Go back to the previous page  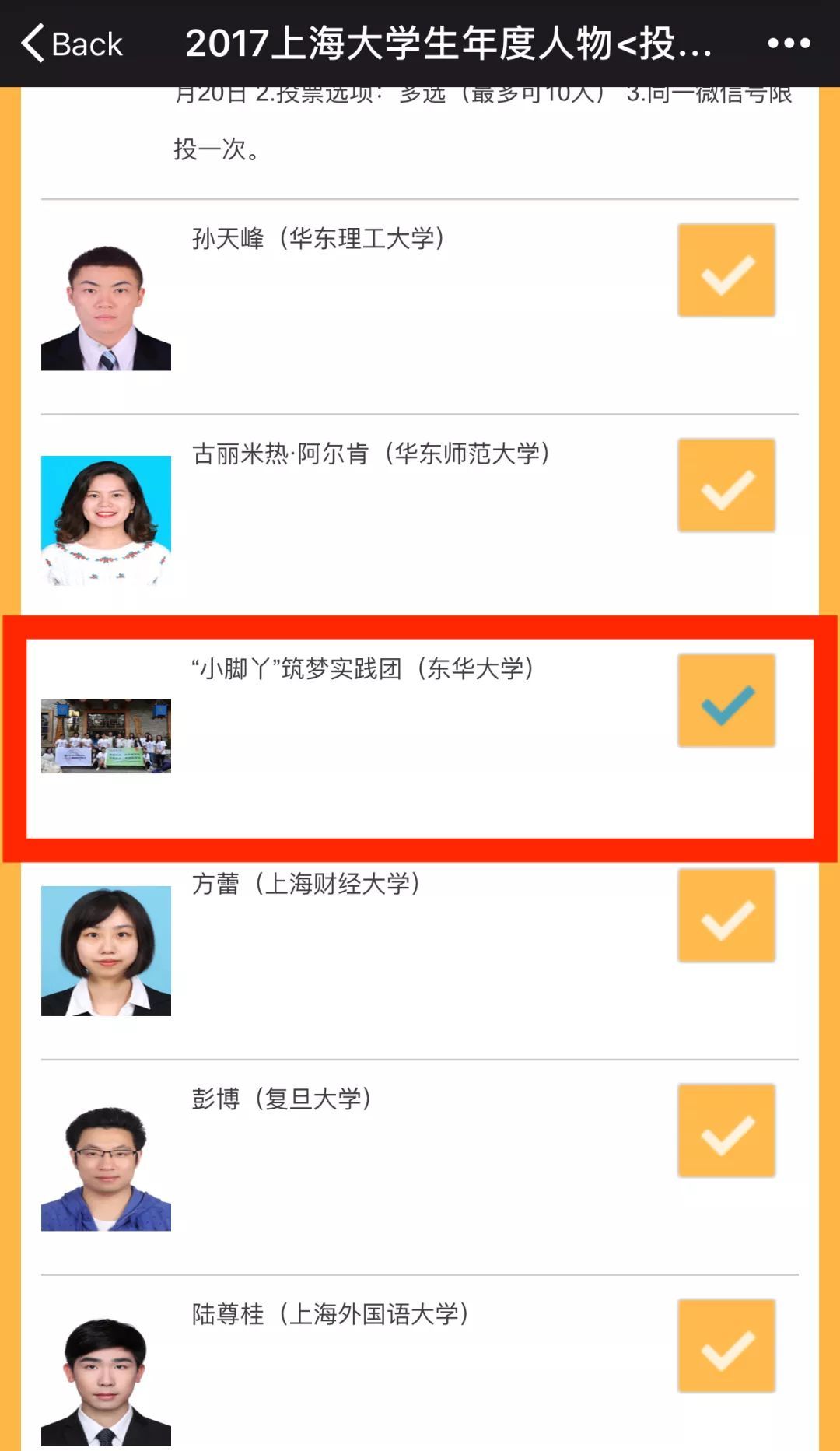click(72, 44)
